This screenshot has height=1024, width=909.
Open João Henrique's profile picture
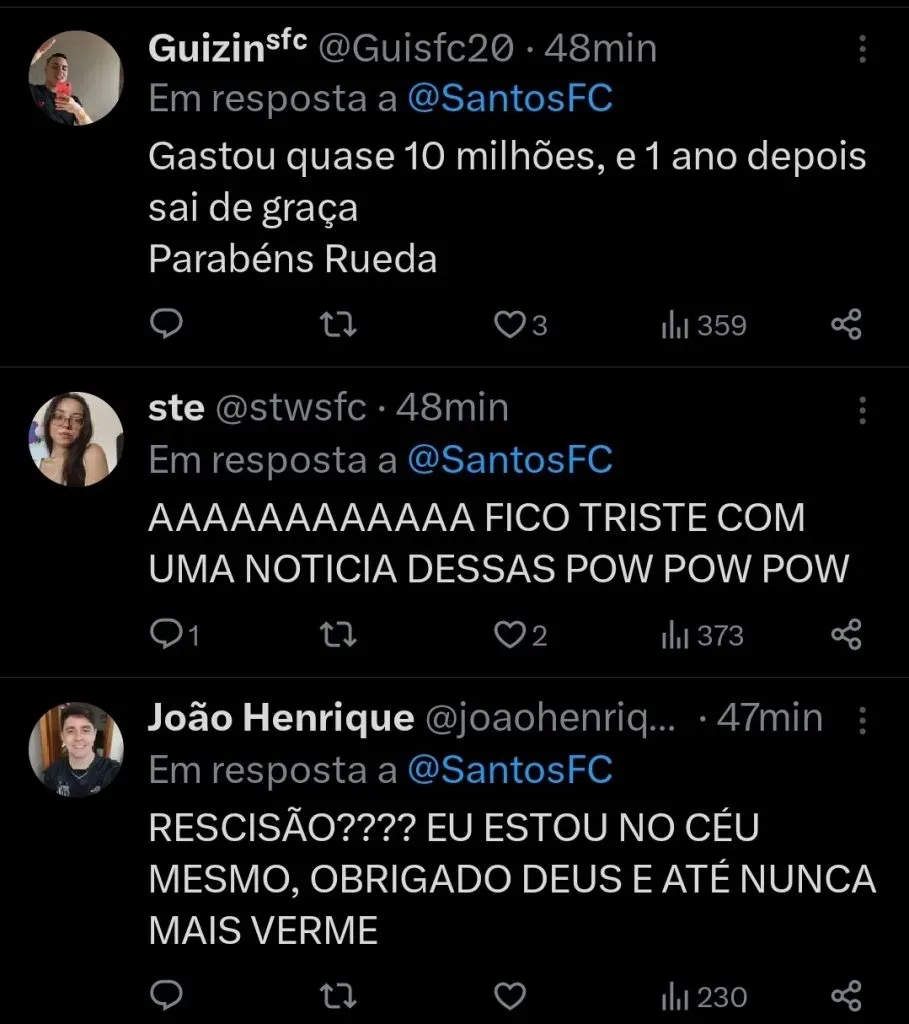coord(75,749)
